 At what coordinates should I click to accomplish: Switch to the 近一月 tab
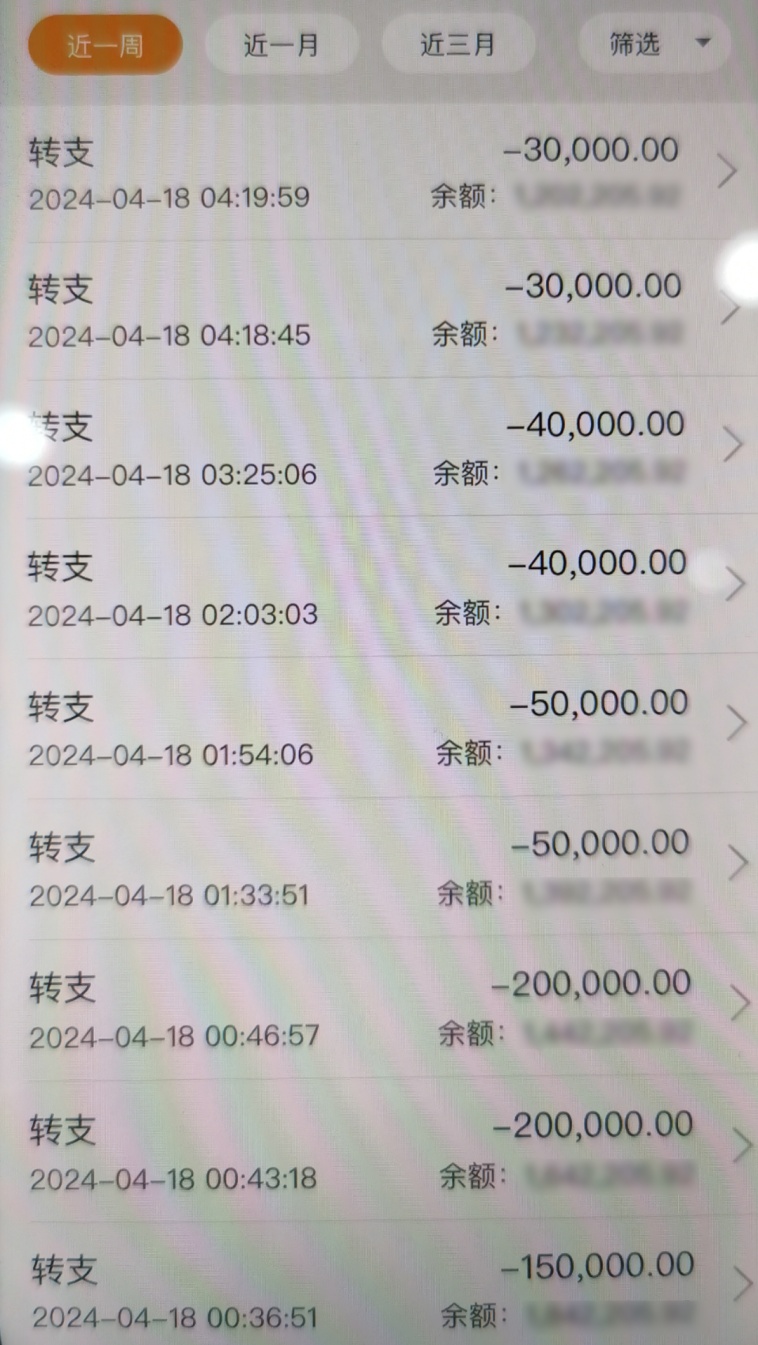point(281,44)
